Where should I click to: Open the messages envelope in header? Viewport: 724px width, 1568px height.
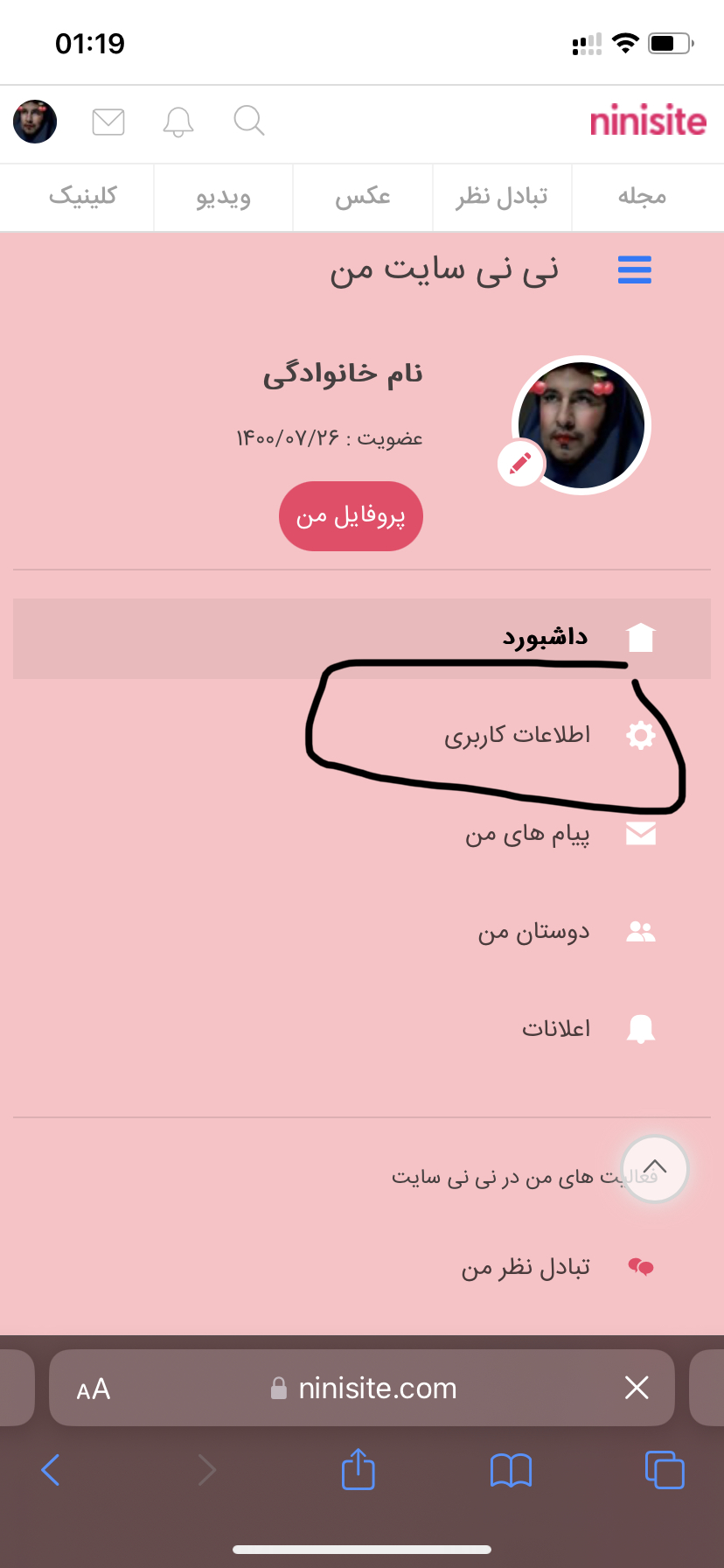click(108, 122)
